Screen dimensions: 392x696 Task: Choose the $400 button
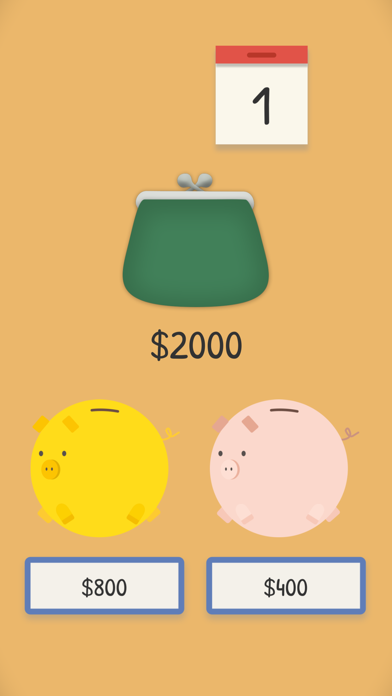click(286, 585)
